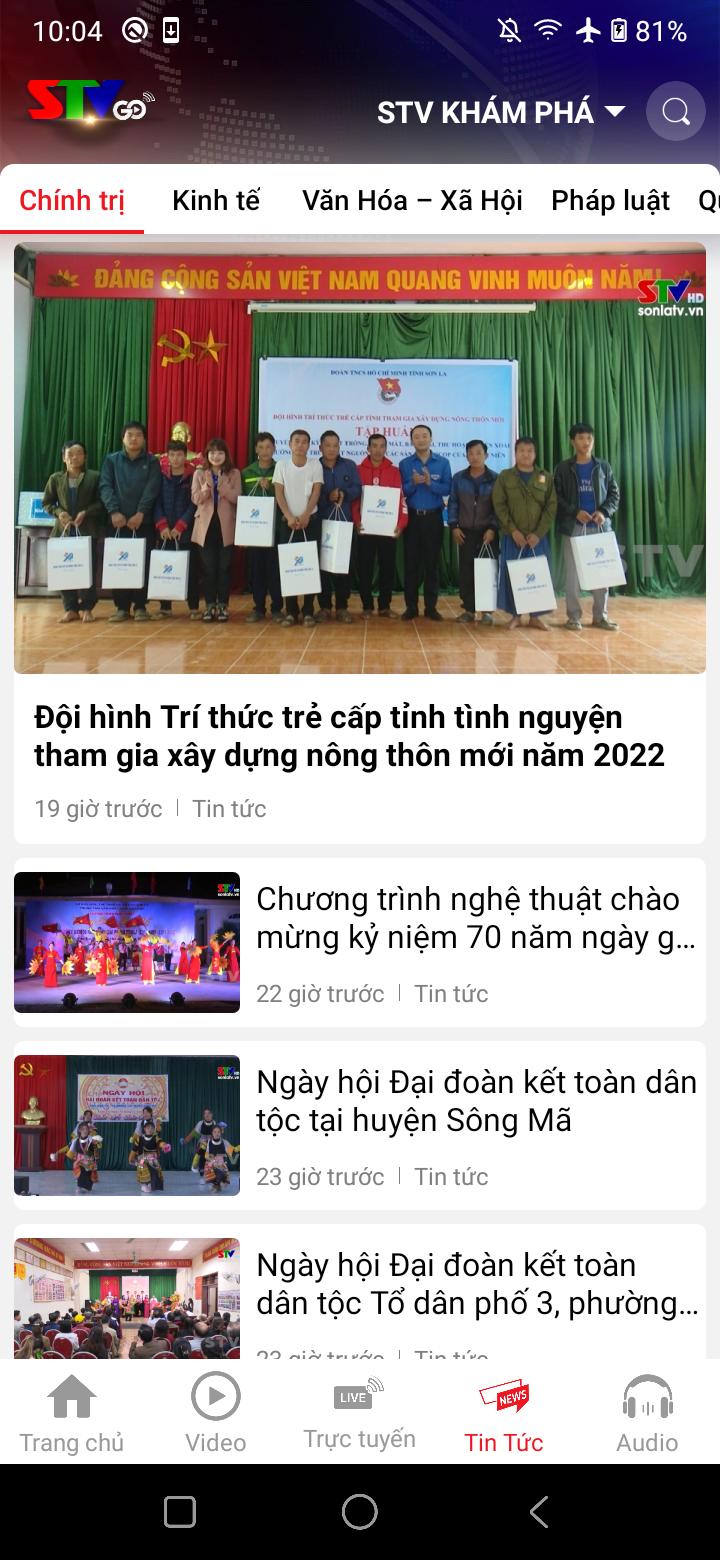Select the Tin Tức bottom tab
This screenshot has height=1560, width=720.
[504, 1413]
